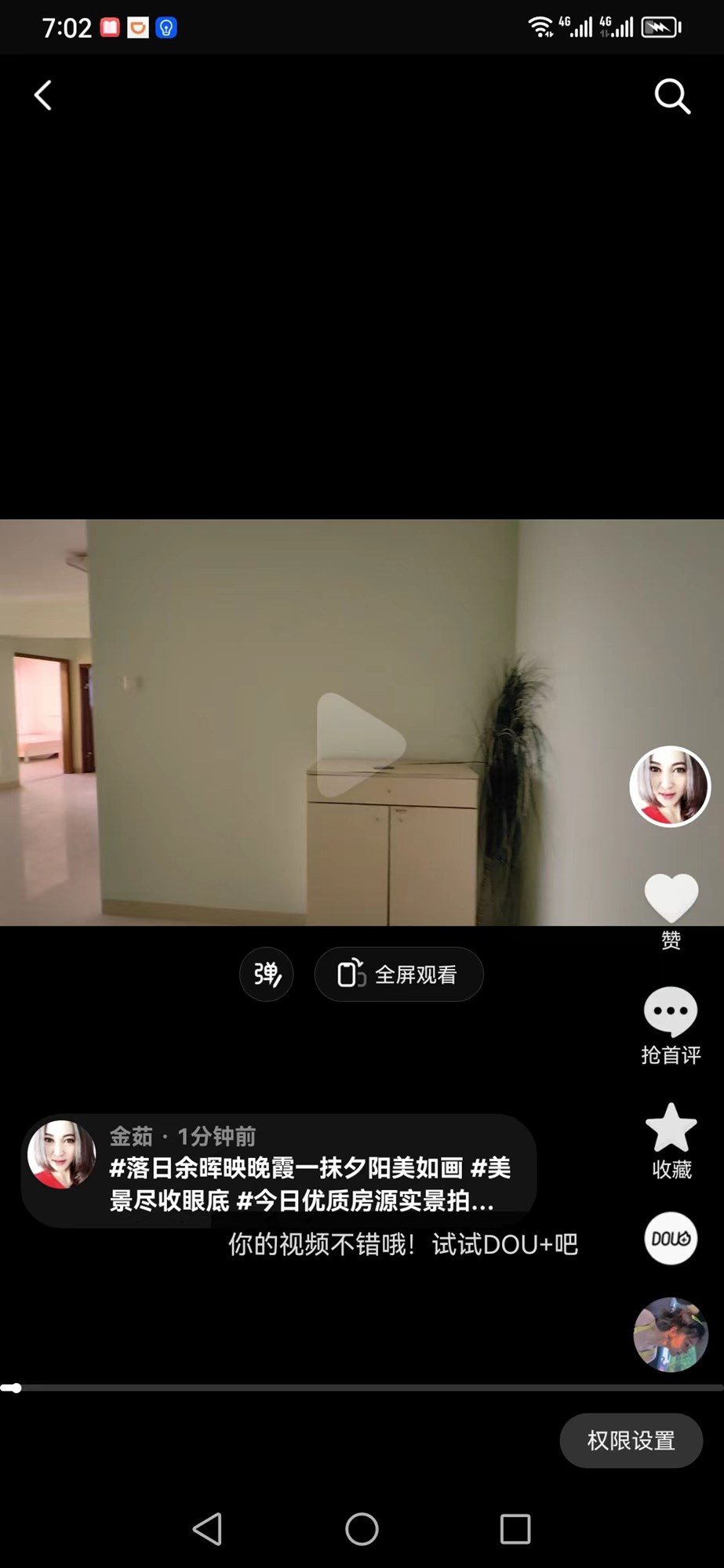Screen dimensions: 724x1568
Task: Open 金茹's profile from her avatar
Action: pos(669,786)
